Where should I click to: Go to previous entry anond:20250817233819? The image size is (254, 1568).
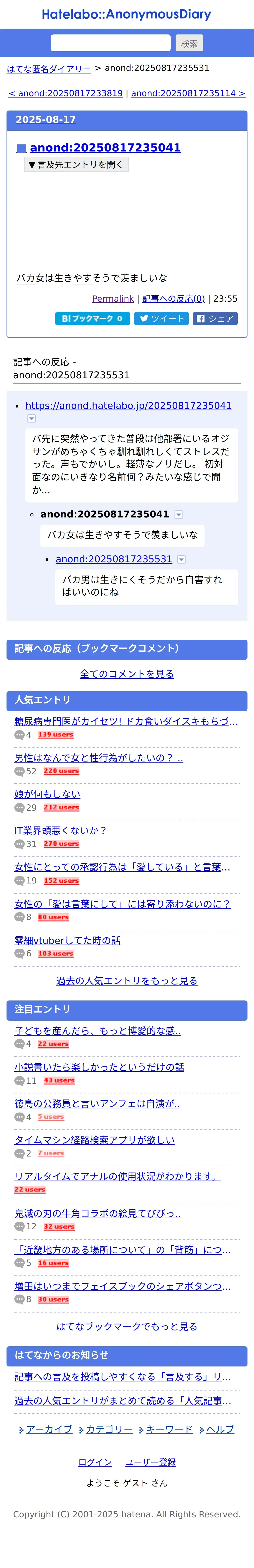66,93
